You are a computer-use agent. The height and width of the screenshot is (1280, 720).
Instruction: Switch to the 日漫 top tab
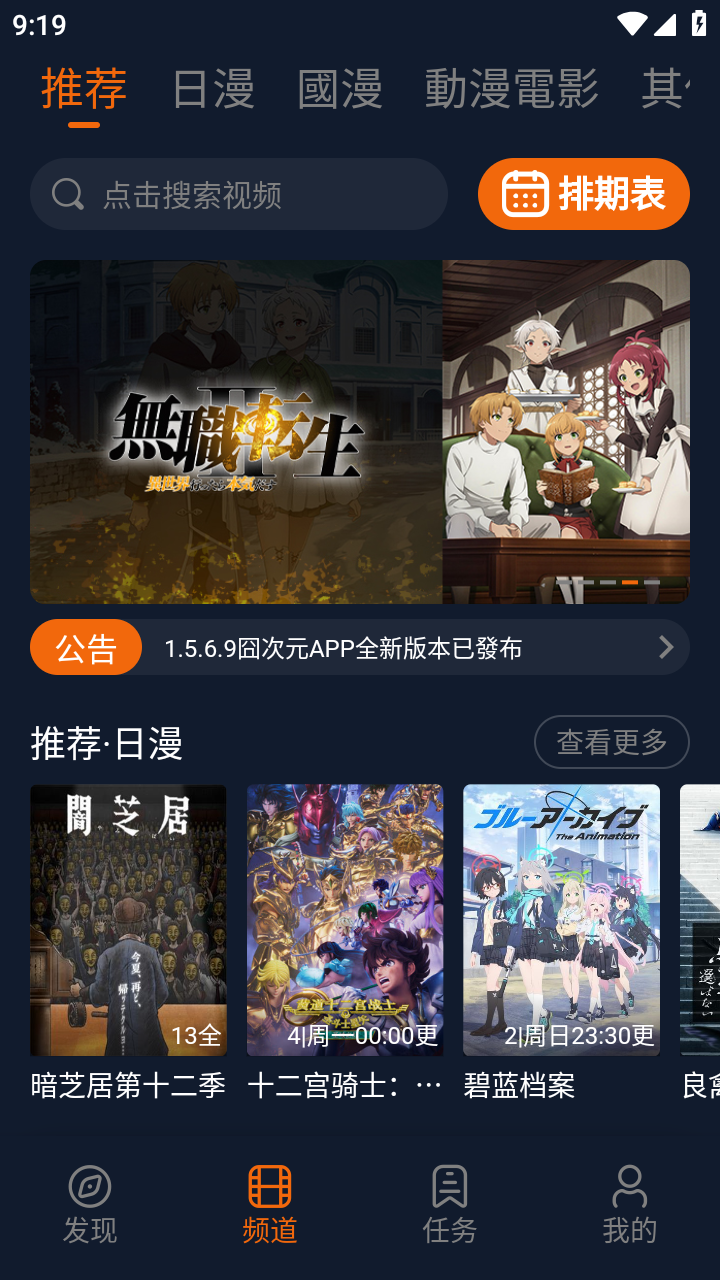[x=212, y=88]
